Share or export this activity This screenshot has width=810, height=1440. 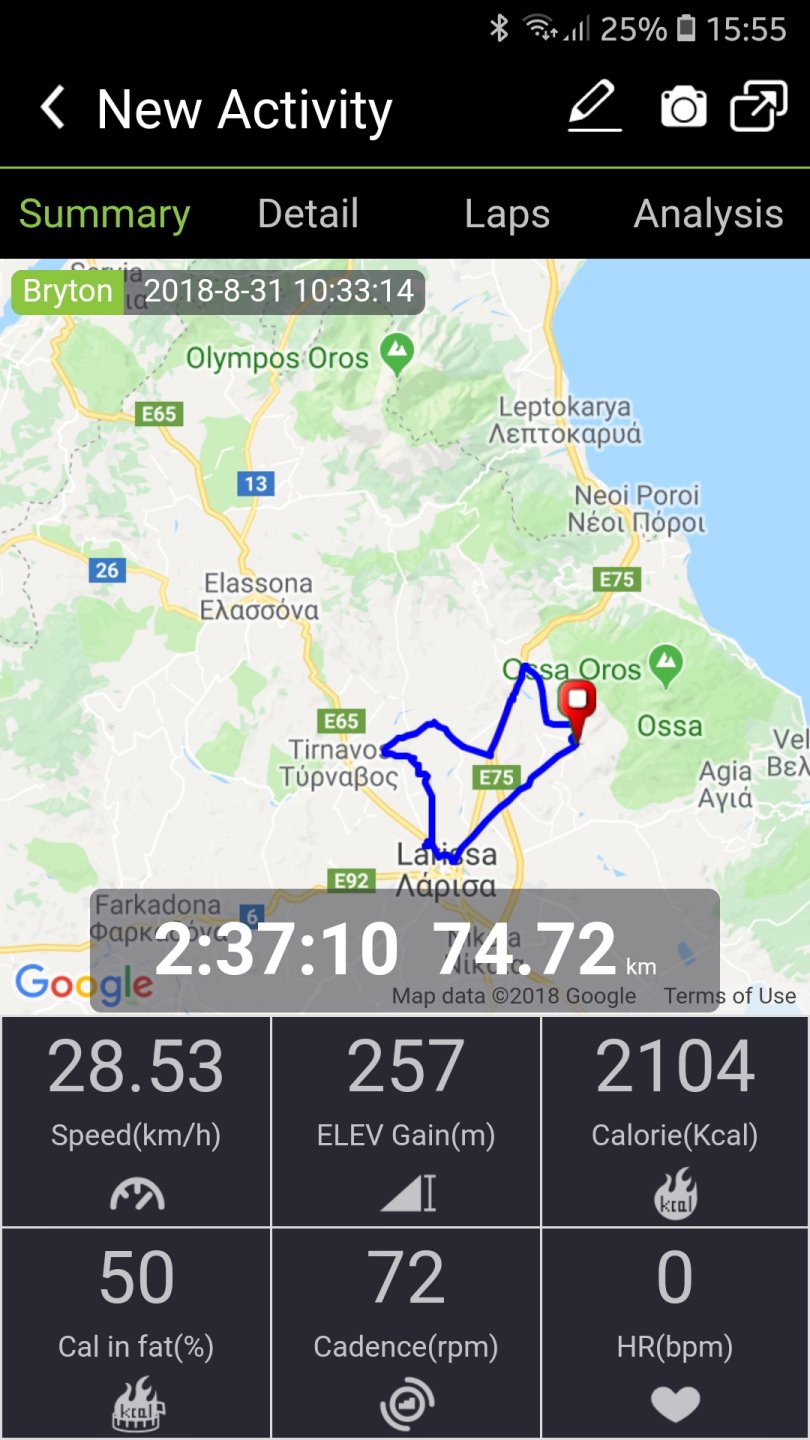pyautogui.click(x=758, y=106)
